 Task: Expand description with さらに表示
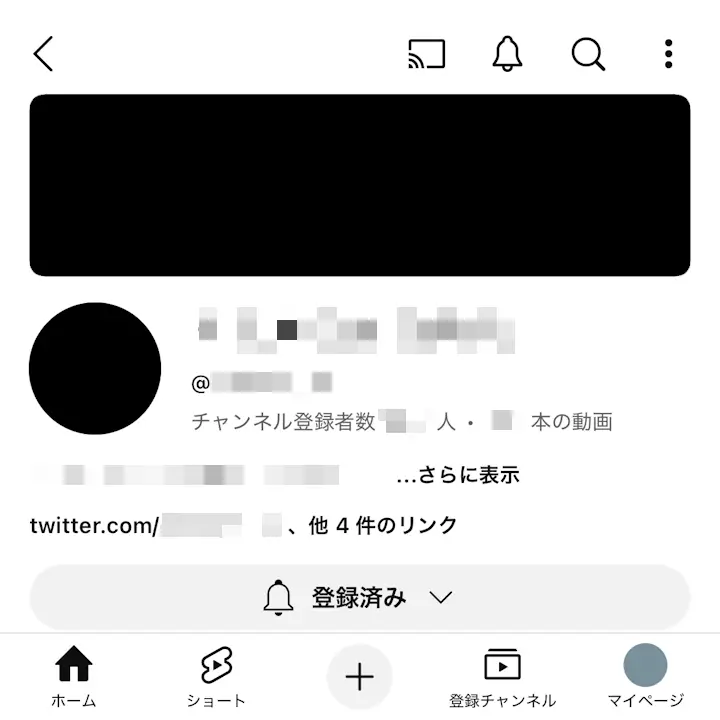pyautogui.click(x=458, y=475)
